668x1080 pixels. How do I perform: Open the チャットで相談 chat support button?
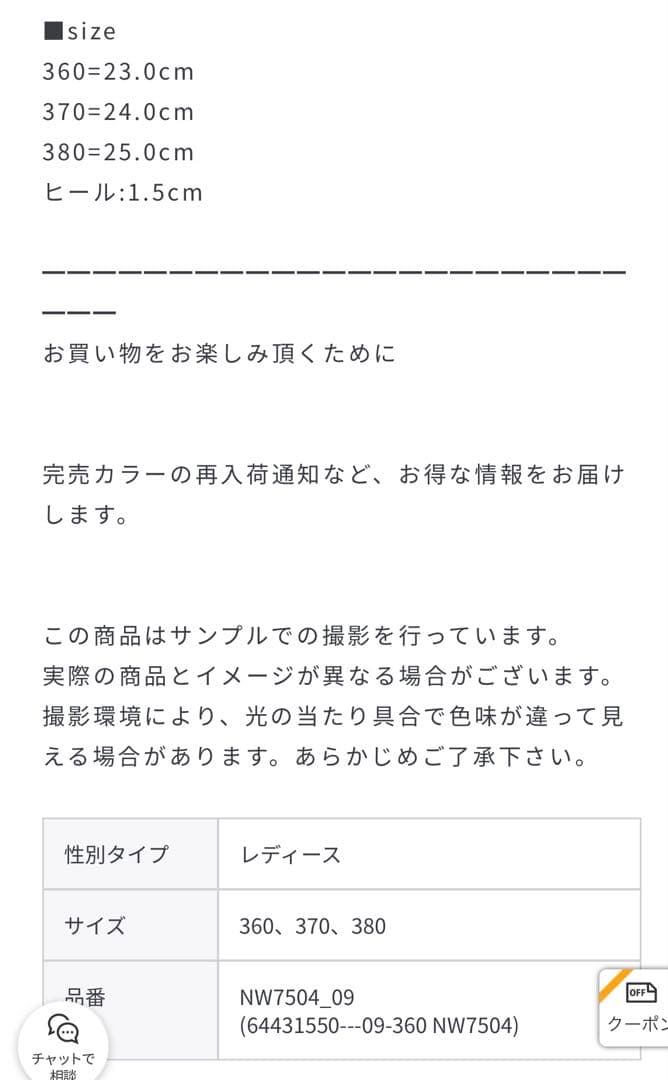point(62,1040)
